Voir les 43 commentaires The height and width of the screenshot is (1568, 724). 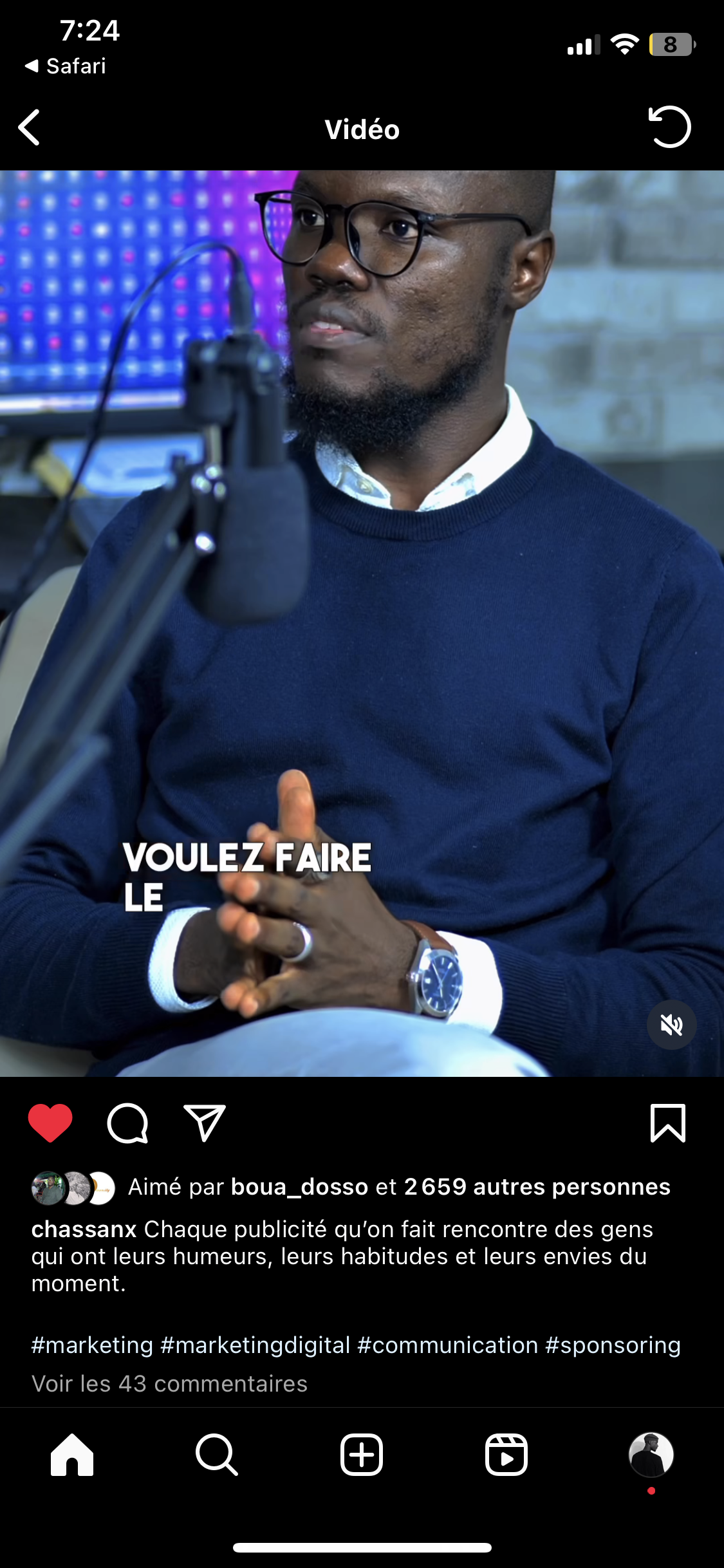[x=169, y=1384]
